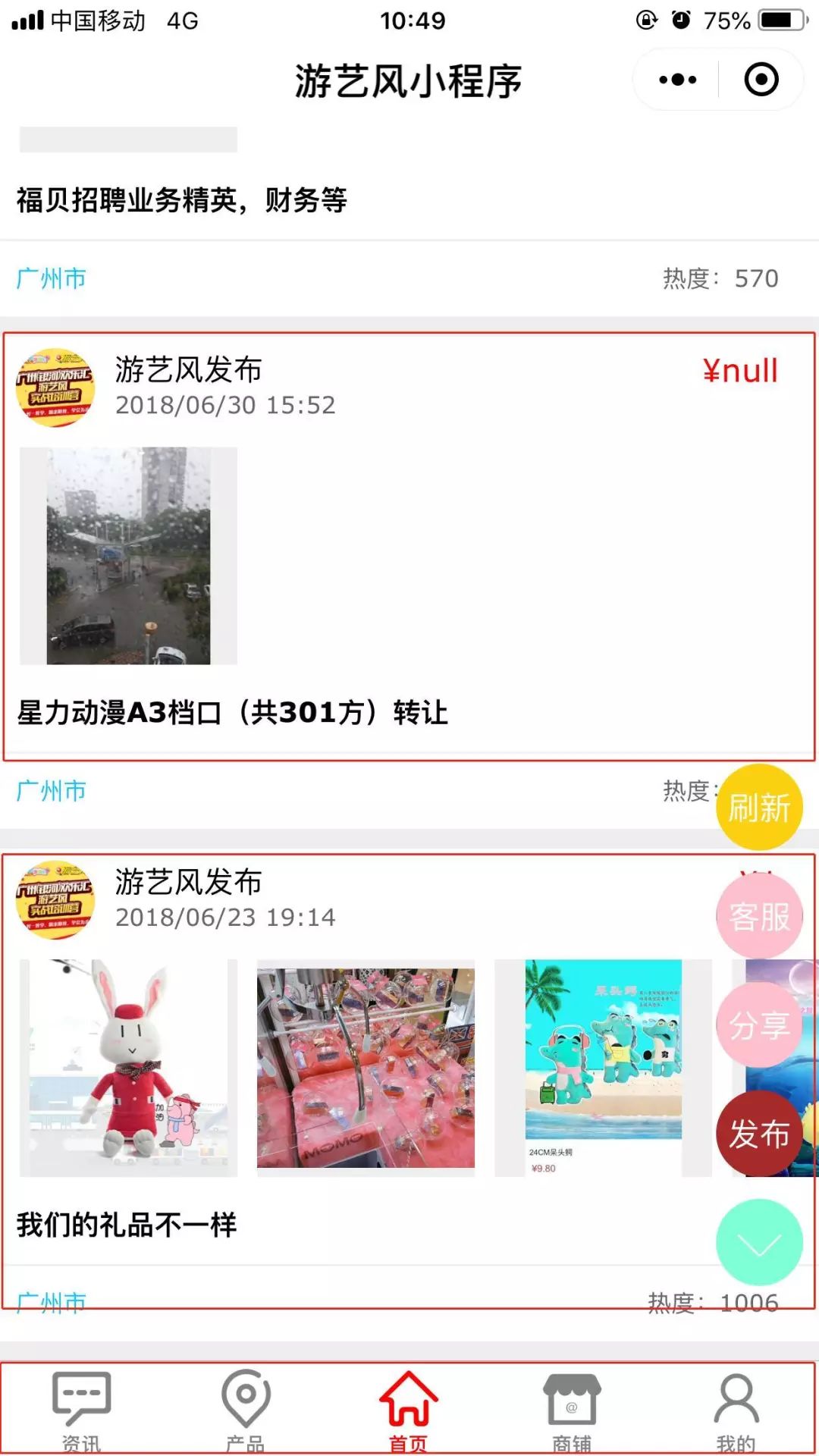Open the 我们的礼品不一样 post
This screenshot has height=1456, width=819.
[127, 1225]
